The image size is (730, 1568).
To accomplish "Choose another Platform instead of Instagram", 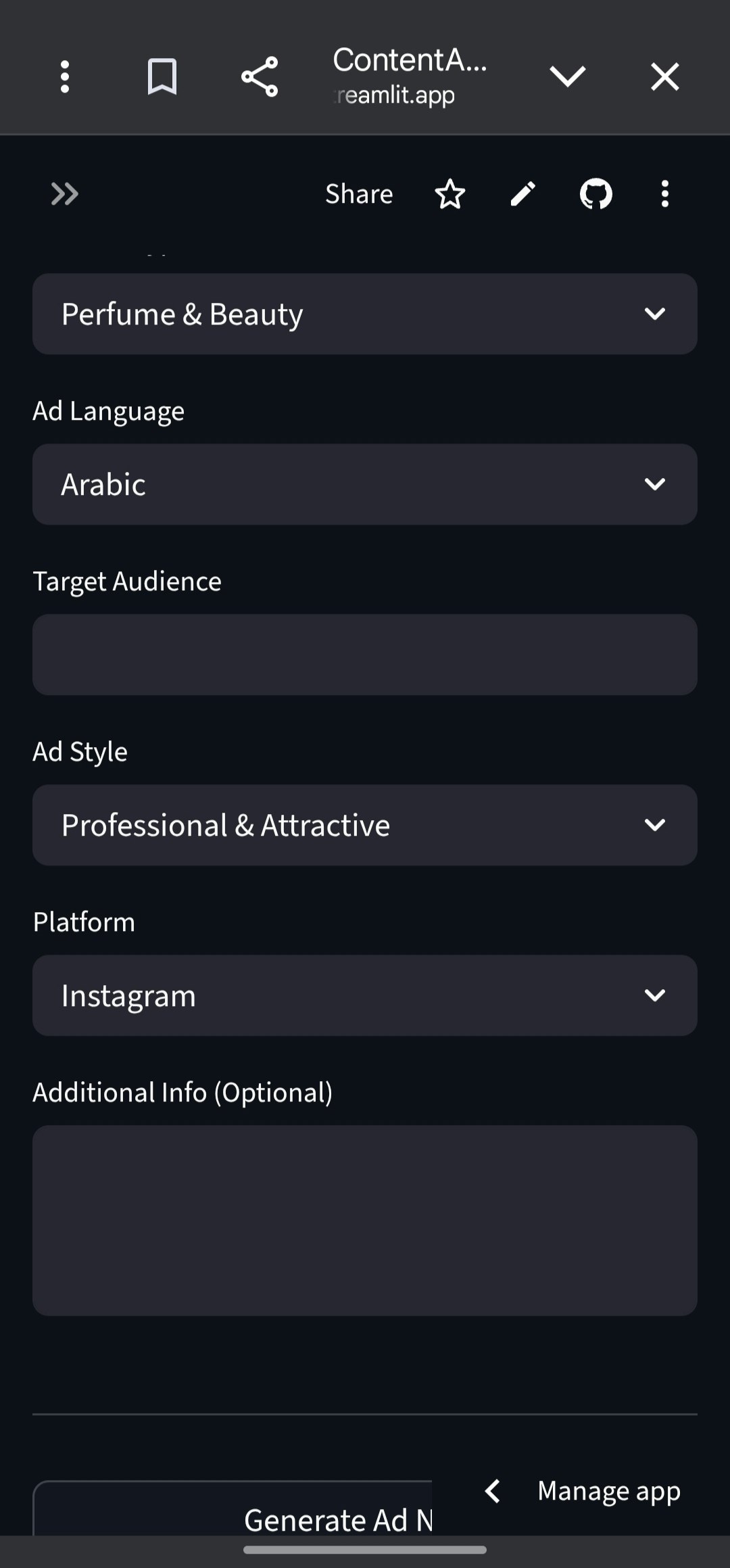I will pos(365,995).
